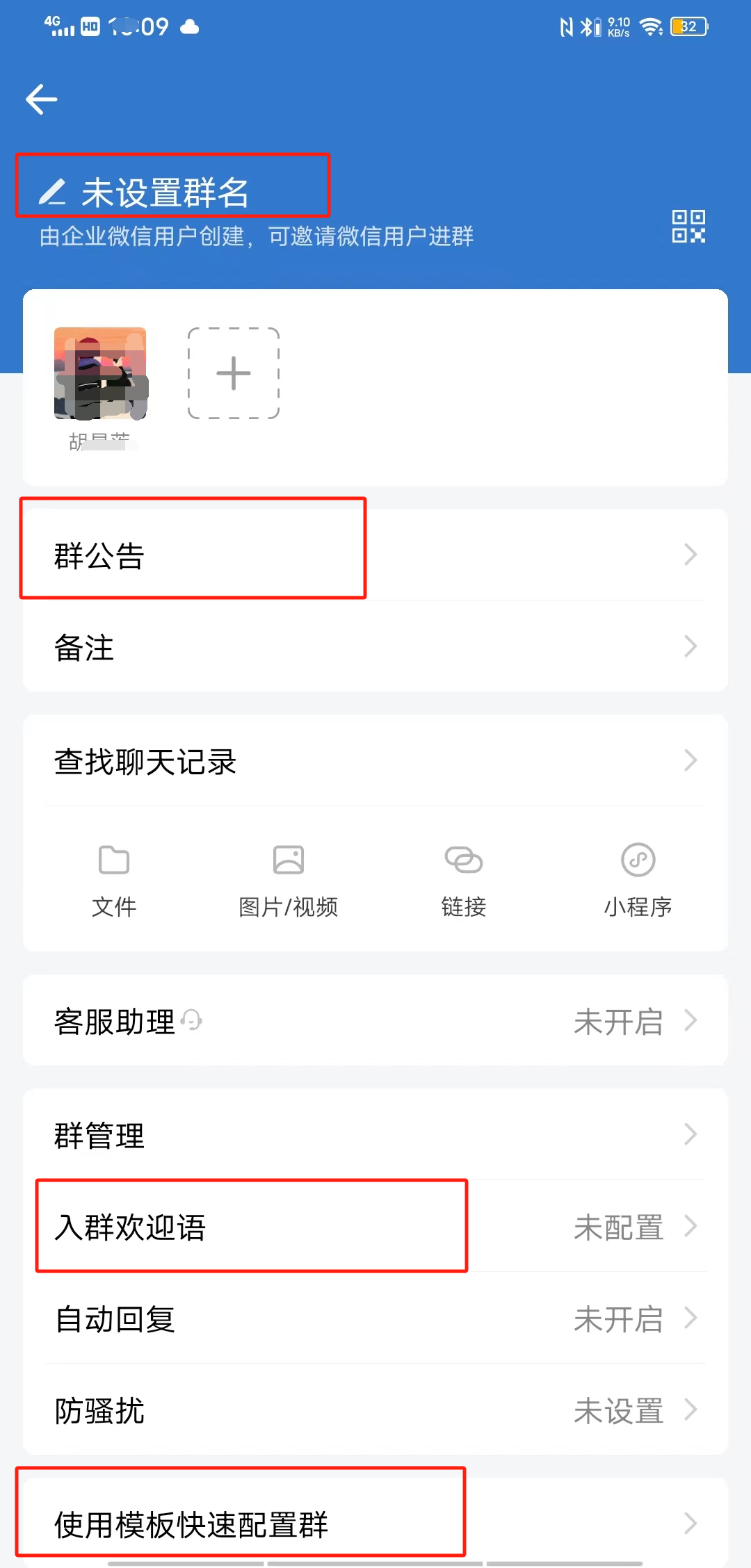
Task: Configure 入群欢迎语 welcome message
Action: tap(375, 1226)
